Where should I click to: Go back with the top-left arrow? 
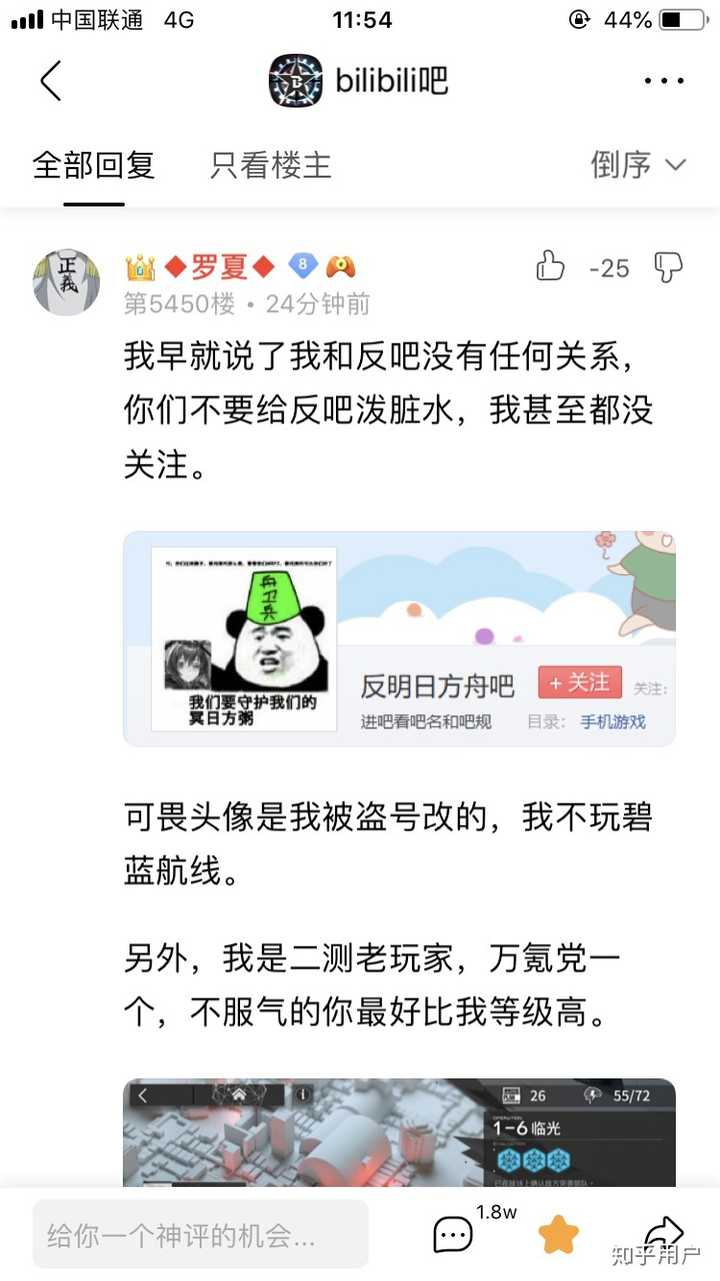(x=50, y=81)
